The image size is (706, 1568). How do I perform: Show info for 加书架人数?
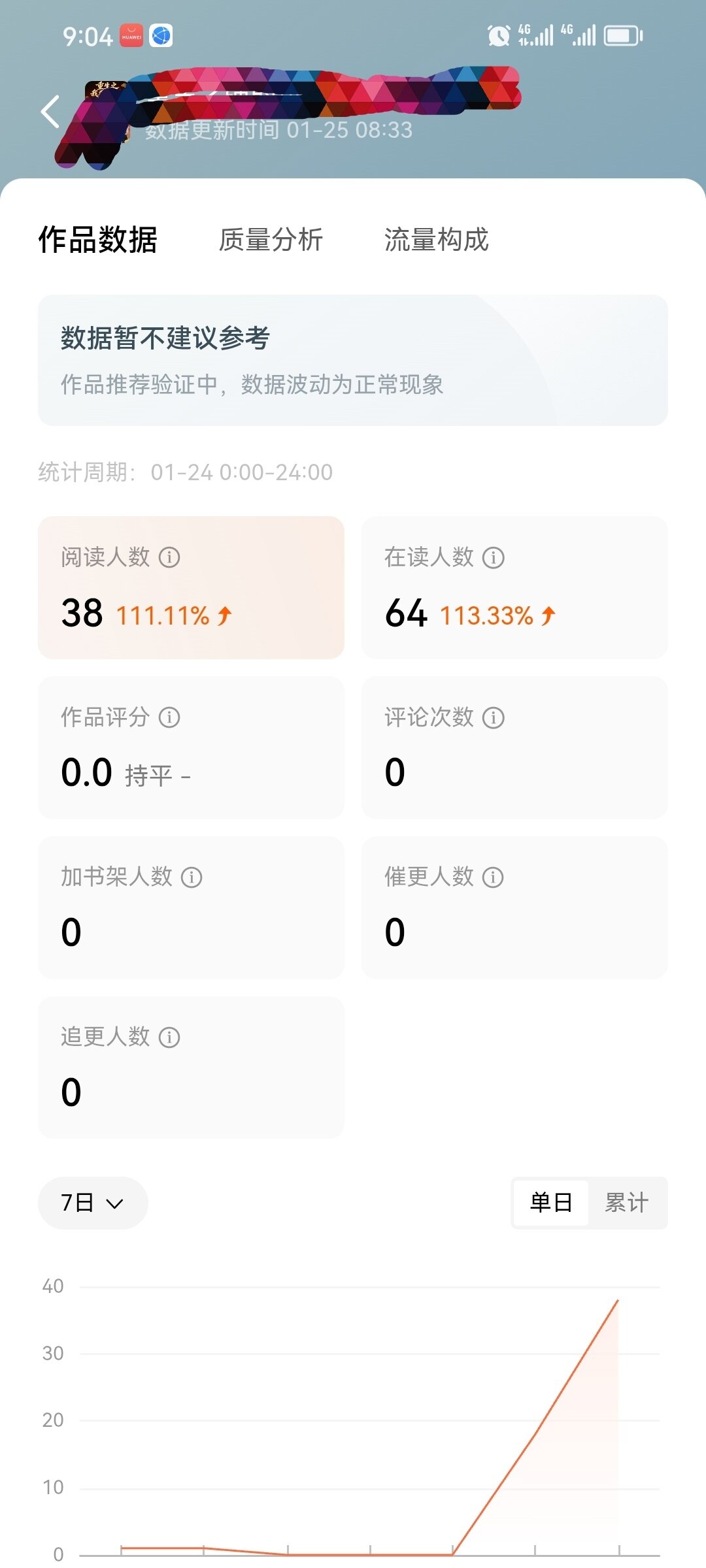click(192, 877)
